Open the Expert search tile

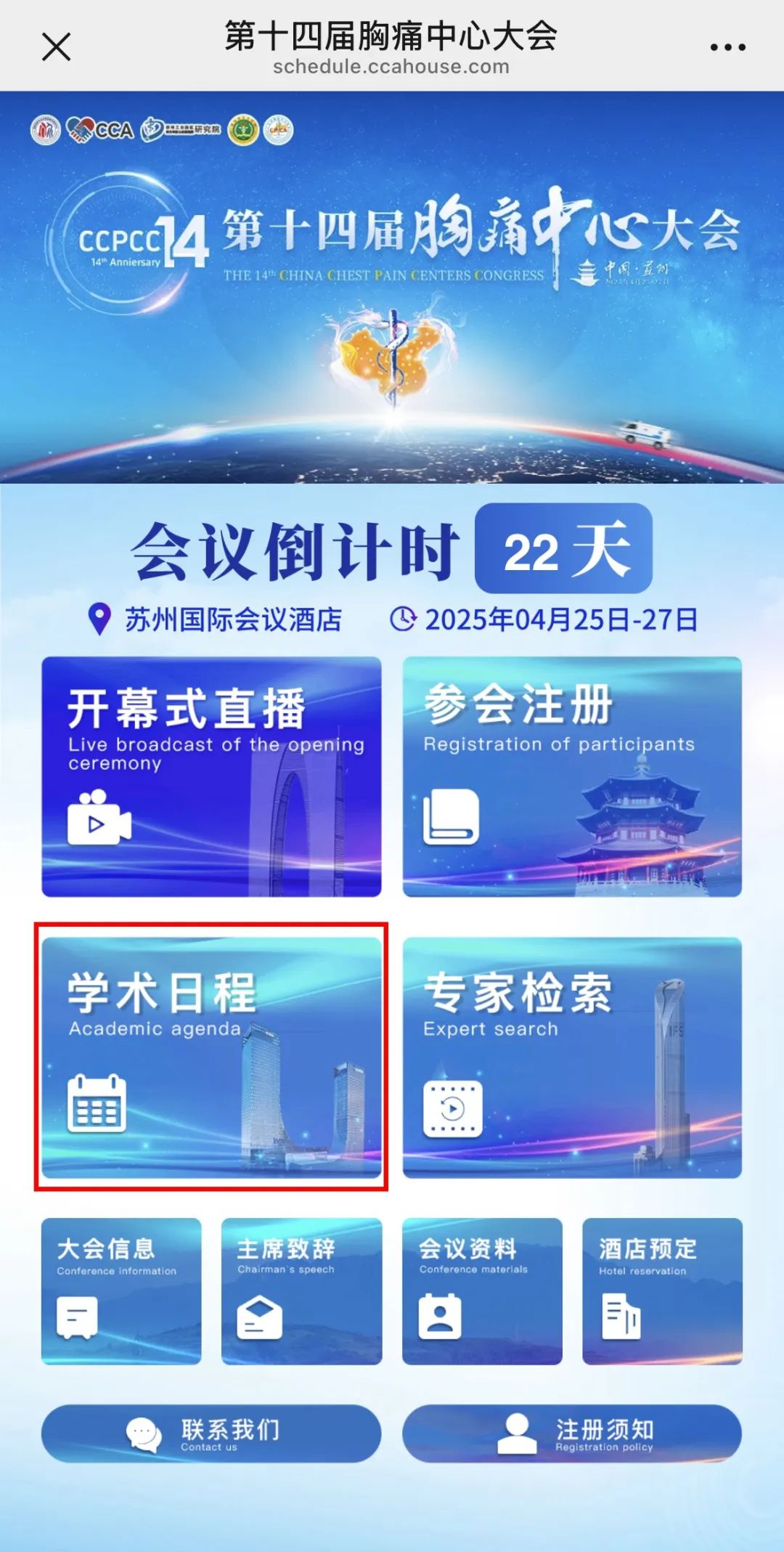tap(572, 1057)
